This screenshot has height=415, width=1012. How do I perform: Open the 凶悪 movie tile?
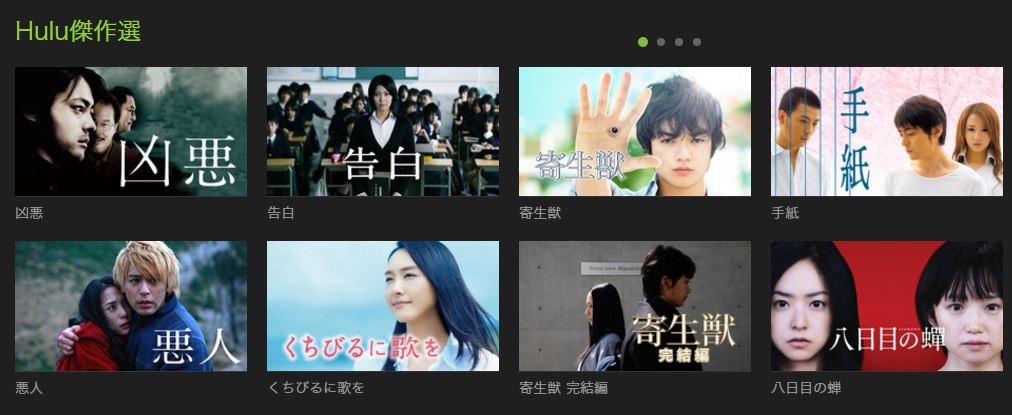coord(130,131)
